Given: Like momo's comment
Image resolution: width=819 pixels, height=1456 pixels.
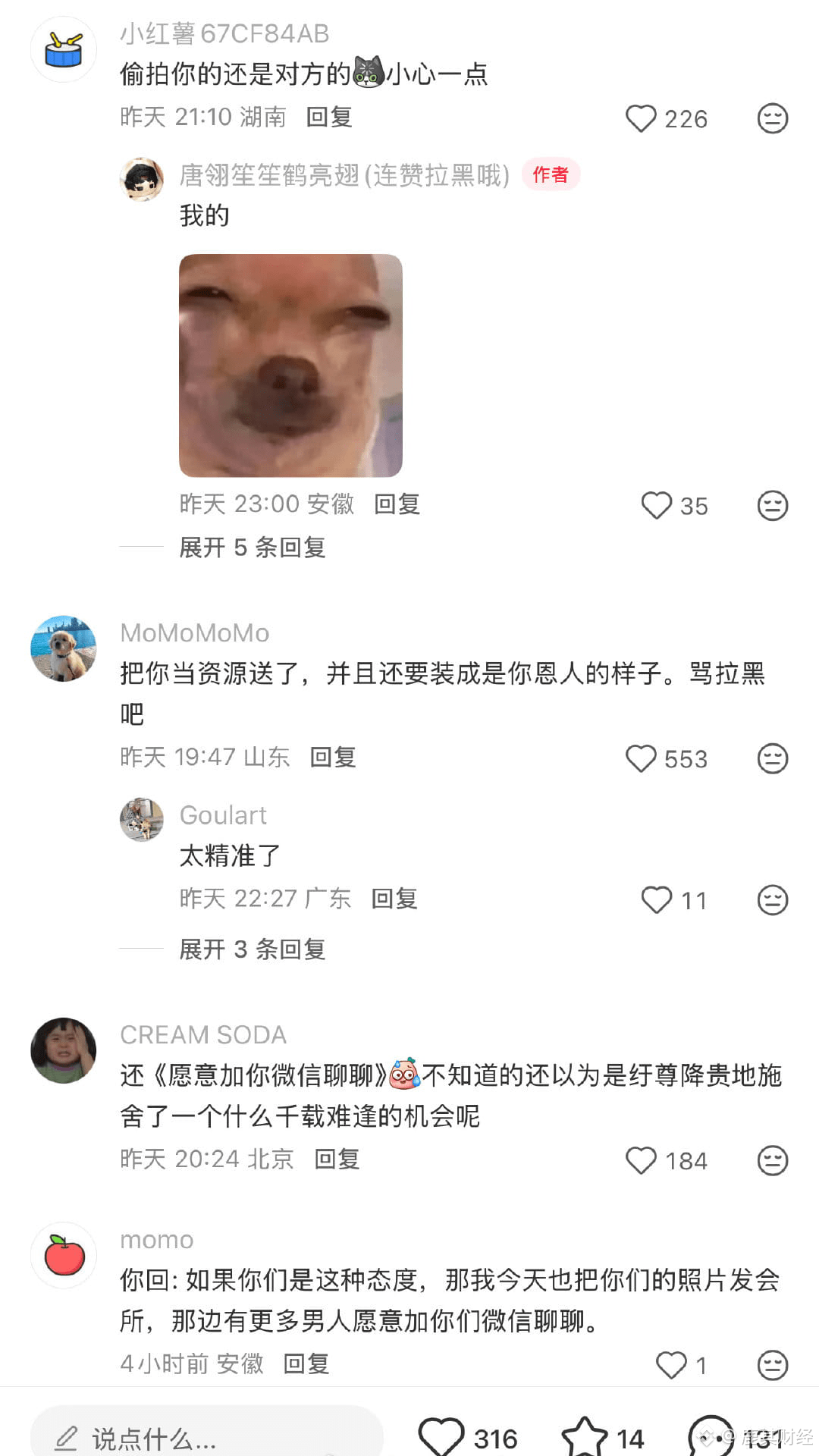Looking at the screenshot, I should [671, 1365].
